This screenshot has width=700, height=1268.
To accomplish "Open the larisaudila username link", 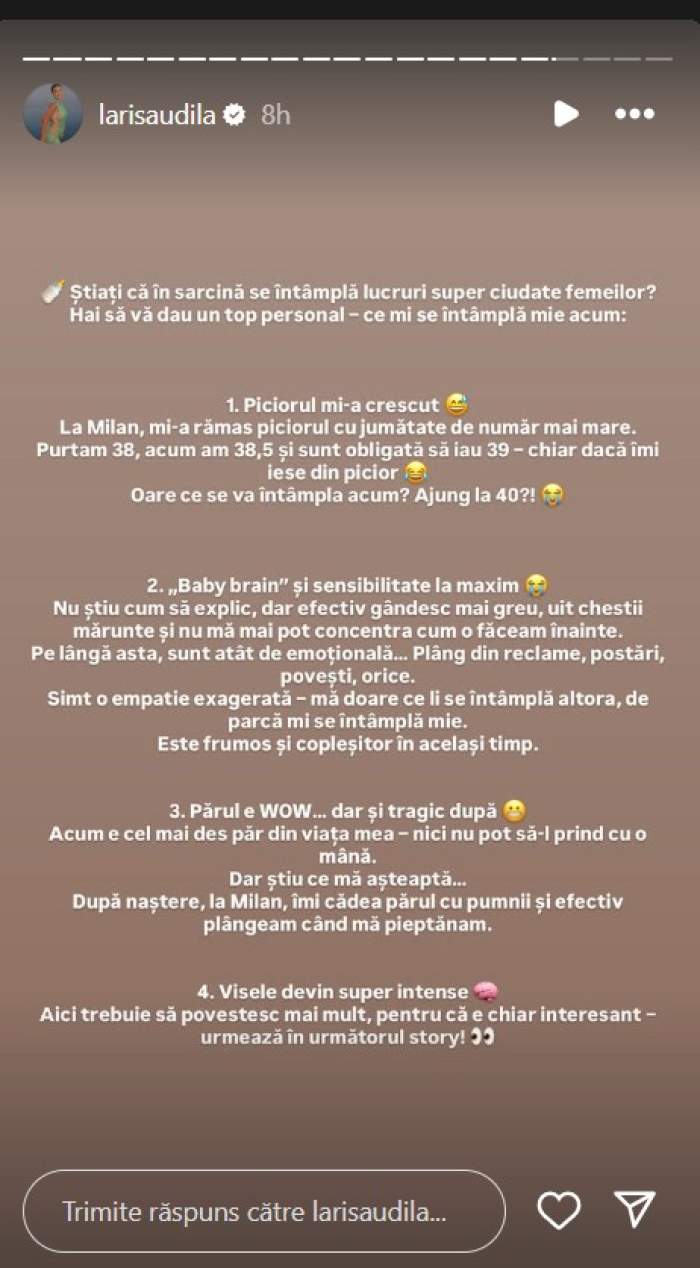I will click(157, 115).
